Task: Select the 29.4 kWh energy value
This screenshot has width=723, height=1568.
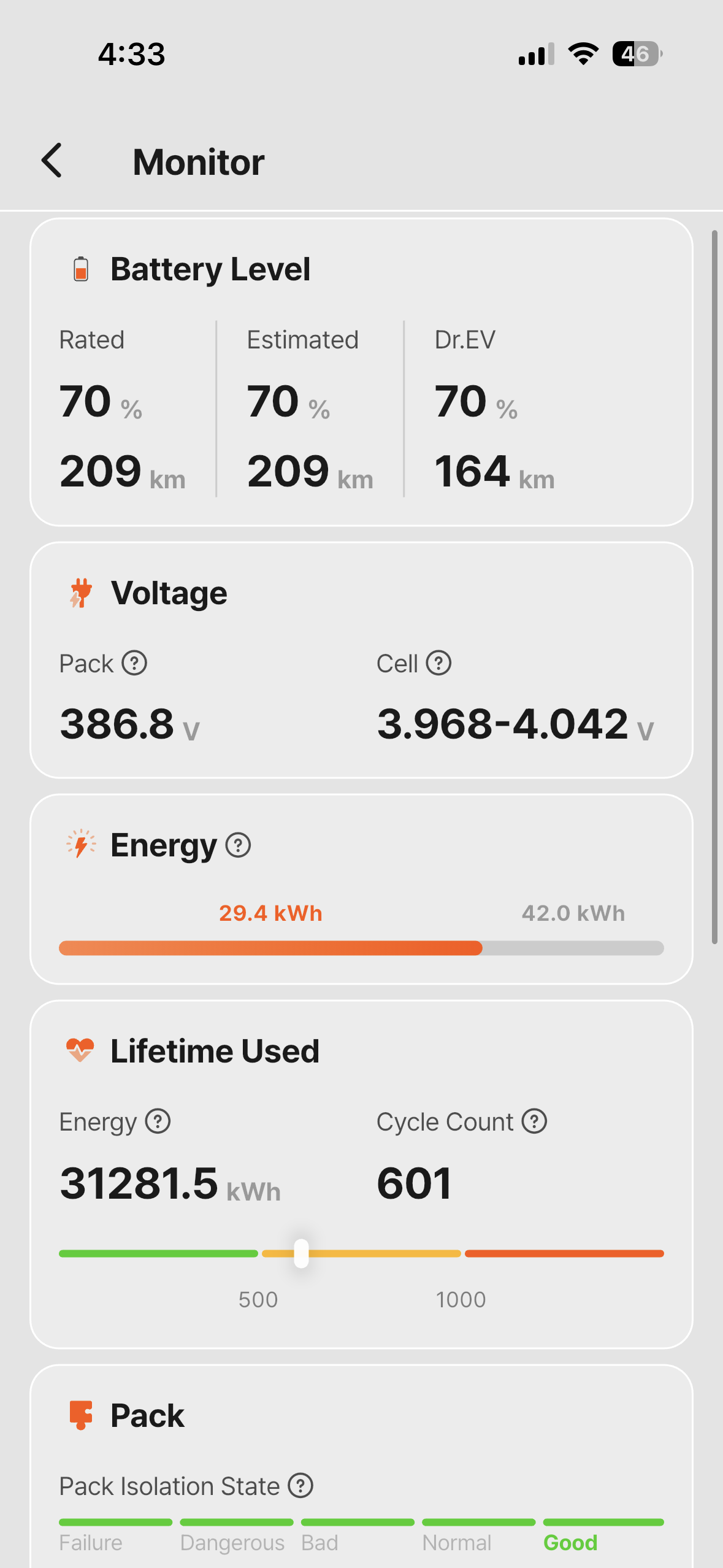Action: (x=270, y=913)
